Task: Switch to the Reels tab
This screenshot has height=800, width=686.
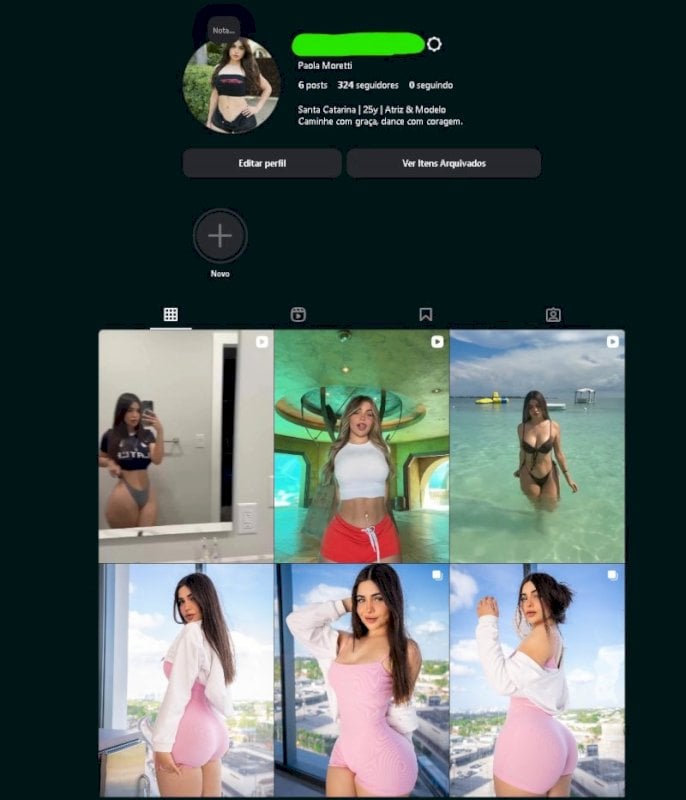Action: click(x=298, y=314)
